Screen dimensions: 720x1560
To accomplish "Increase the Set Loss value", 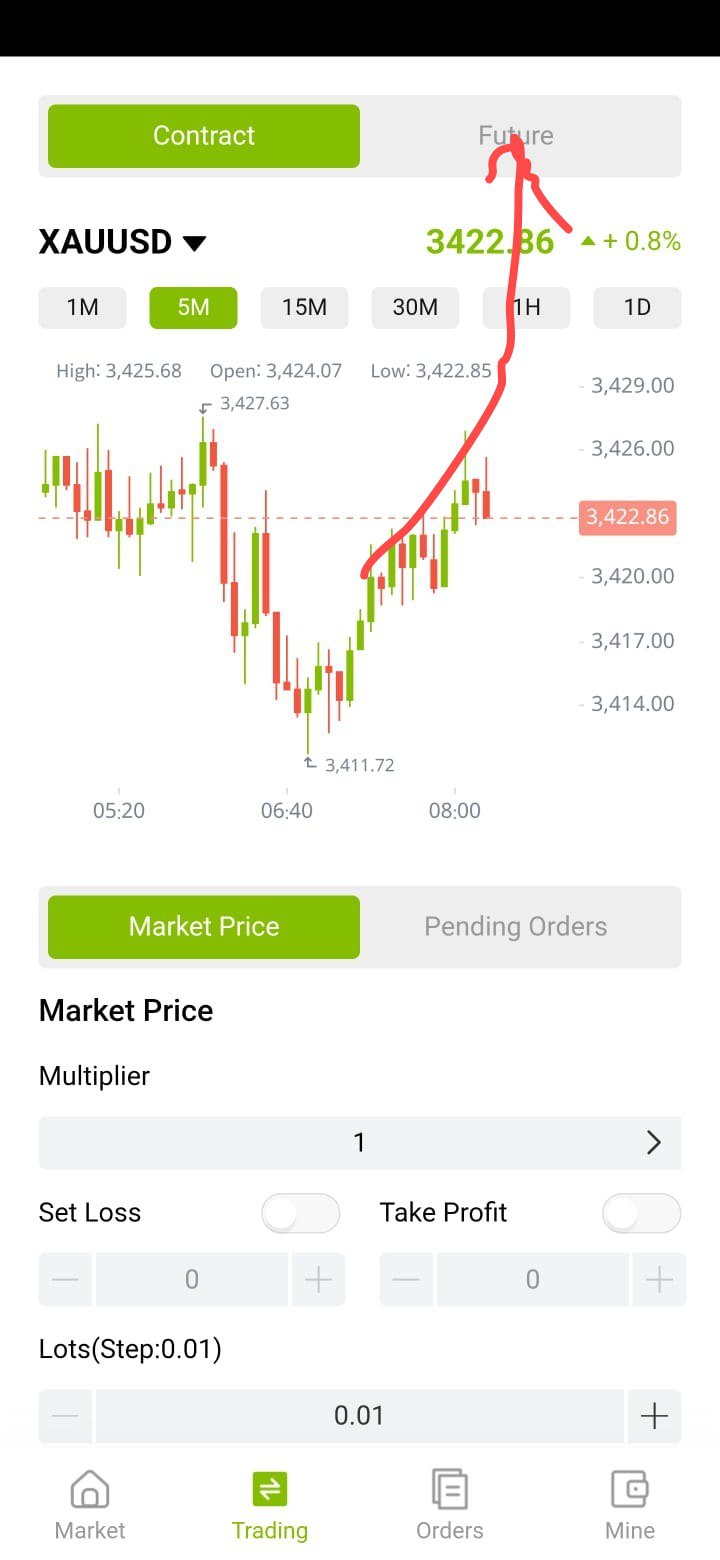I will (318, 1280).
